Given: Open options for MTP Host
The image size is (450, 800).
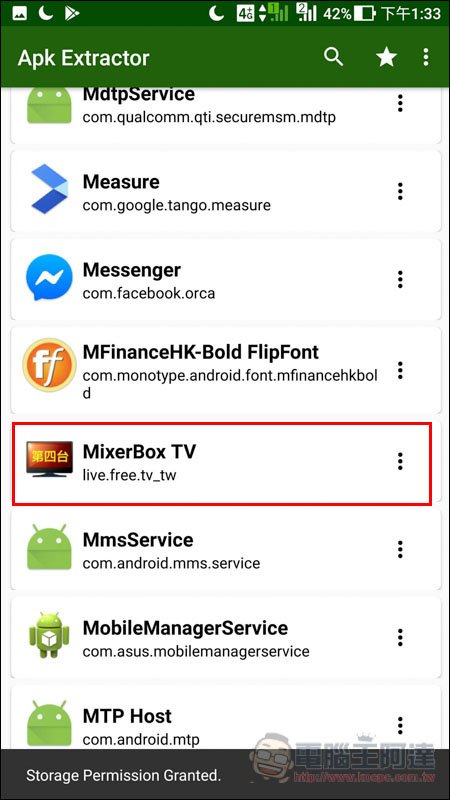Looking at the screenshot, I should (401, 725).
